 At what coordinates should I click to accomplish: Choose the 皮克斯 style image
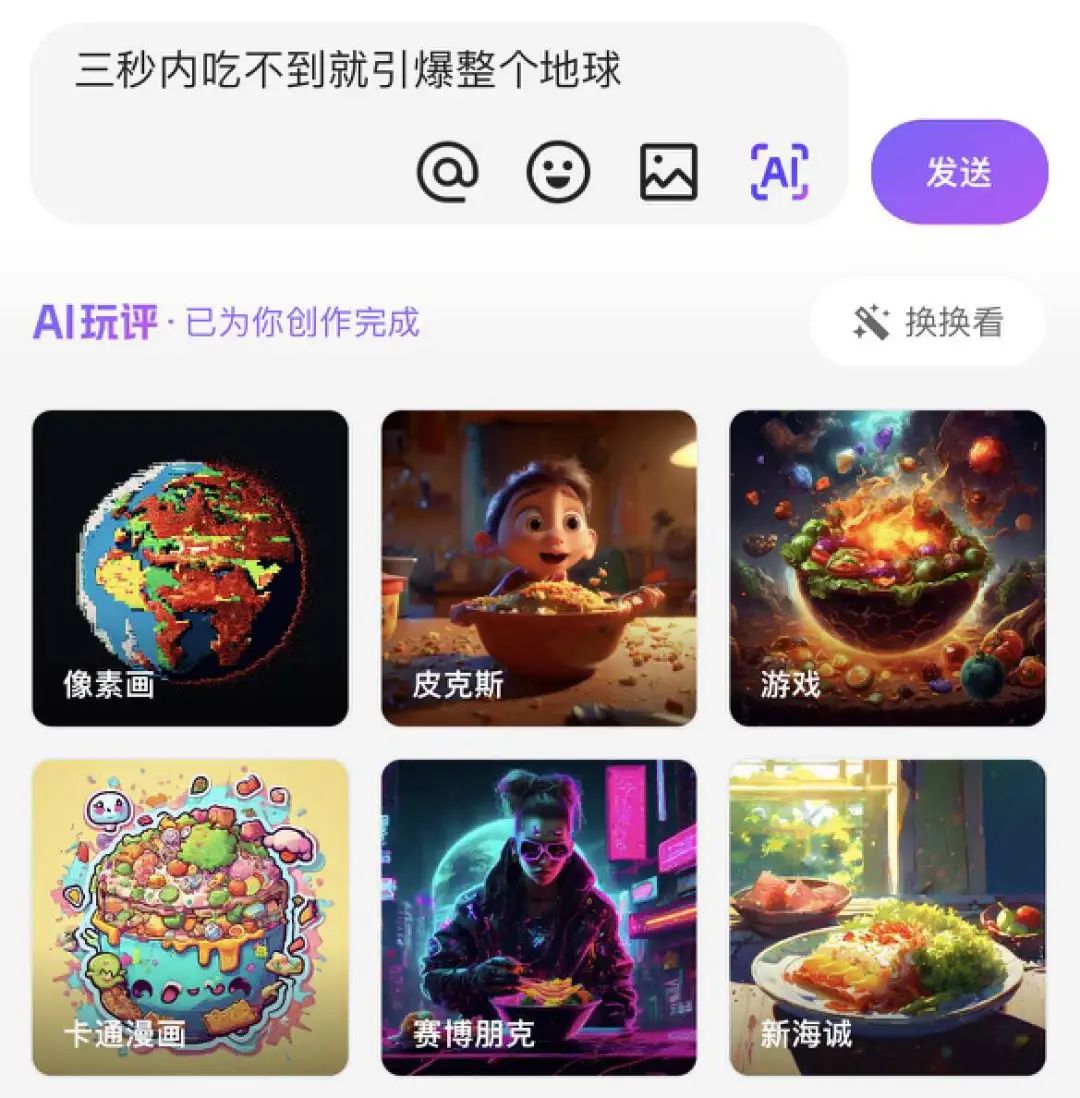click(x=539, y=568)
